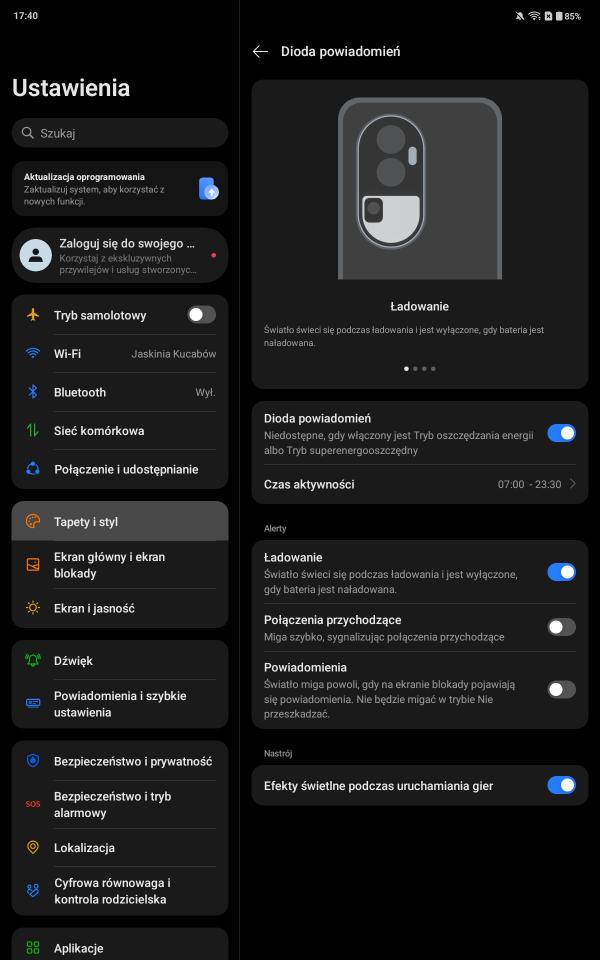Go back from Dioda powiadomień
Image resolution: width=600 pixels, height=960 pixels.
click(261, 51)
